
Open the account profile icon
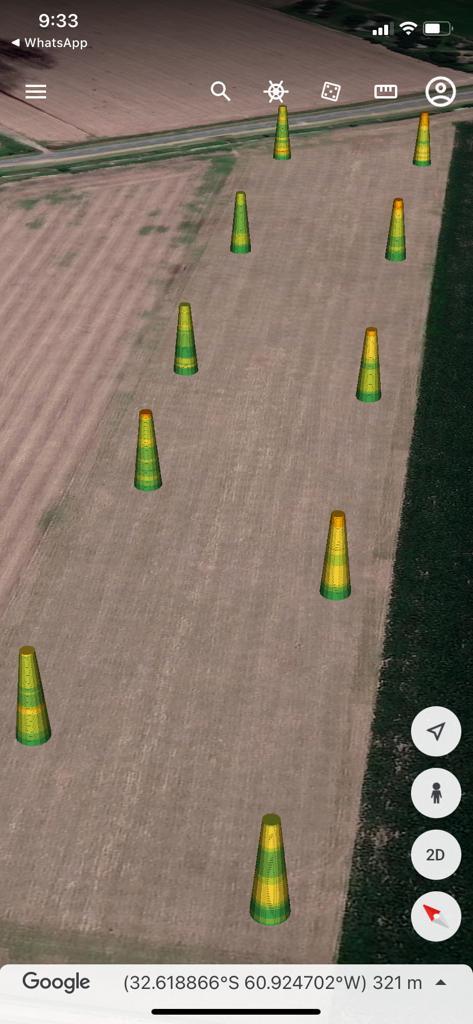(x=441, y=91)
